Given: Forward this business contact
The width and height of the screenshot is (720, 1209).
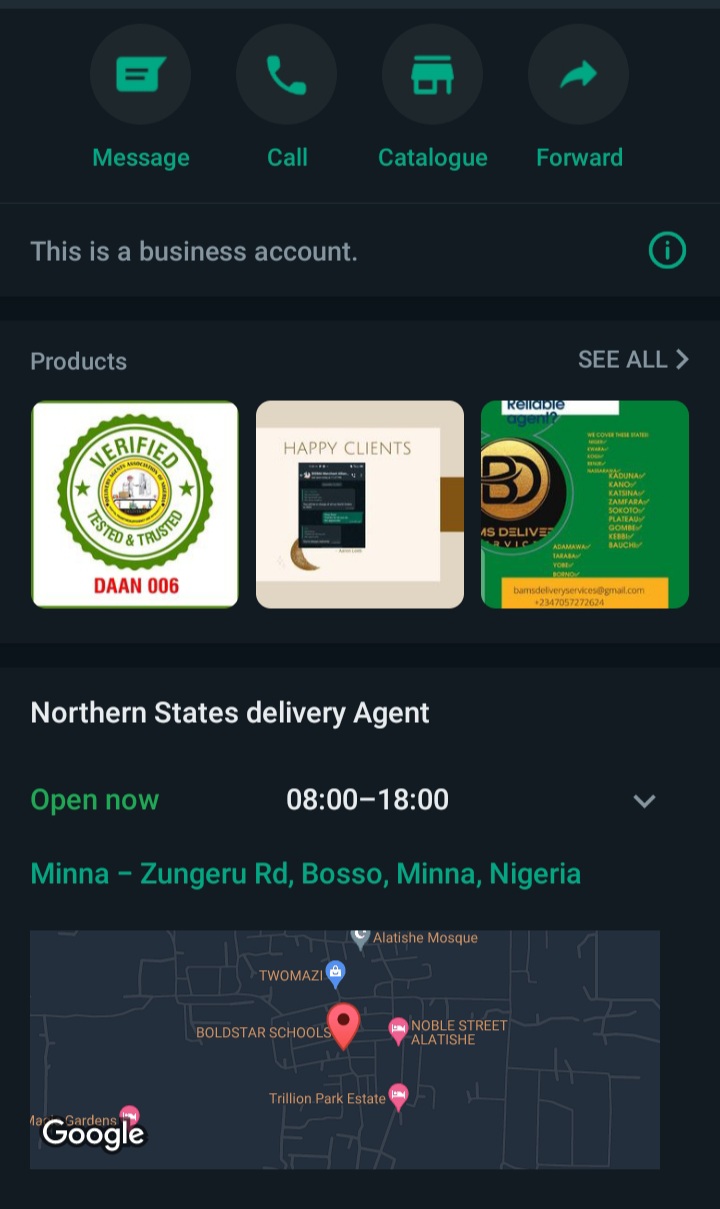Looking at the screenshot, I should tap(578, 75).
